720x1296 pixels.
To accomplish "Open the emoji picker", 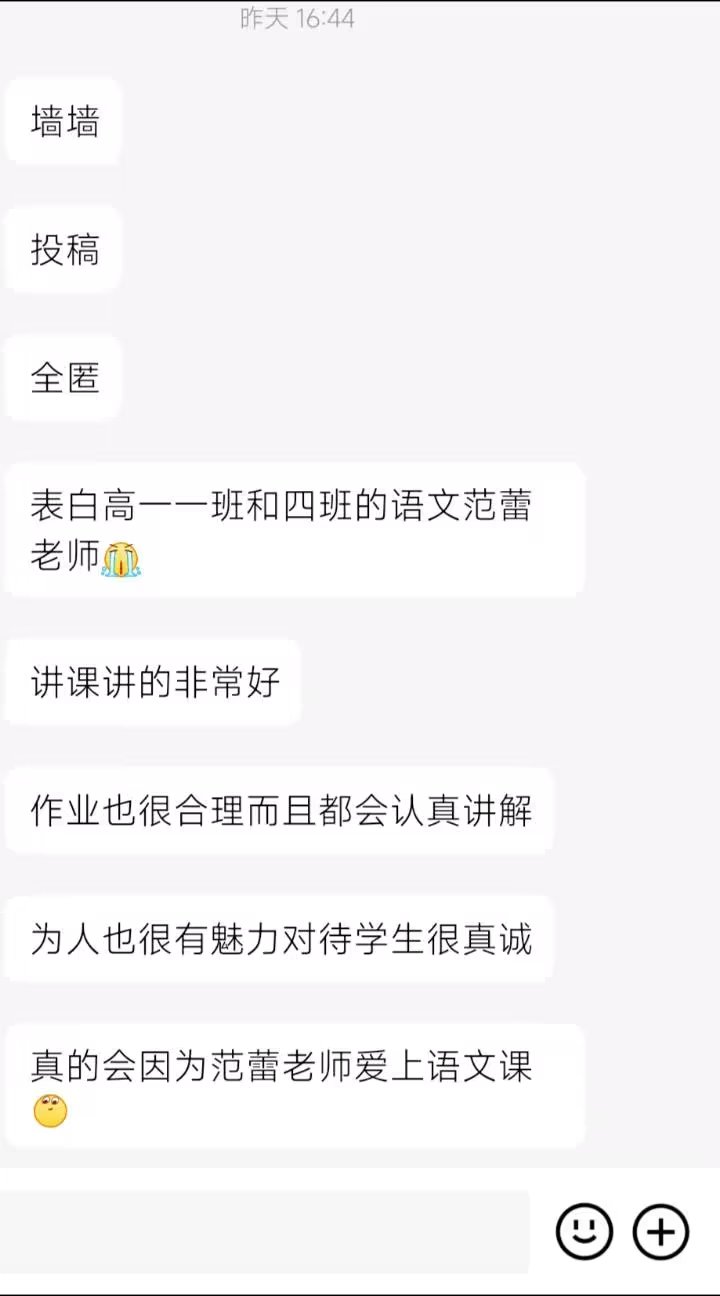I will [x=584, y=1231].
